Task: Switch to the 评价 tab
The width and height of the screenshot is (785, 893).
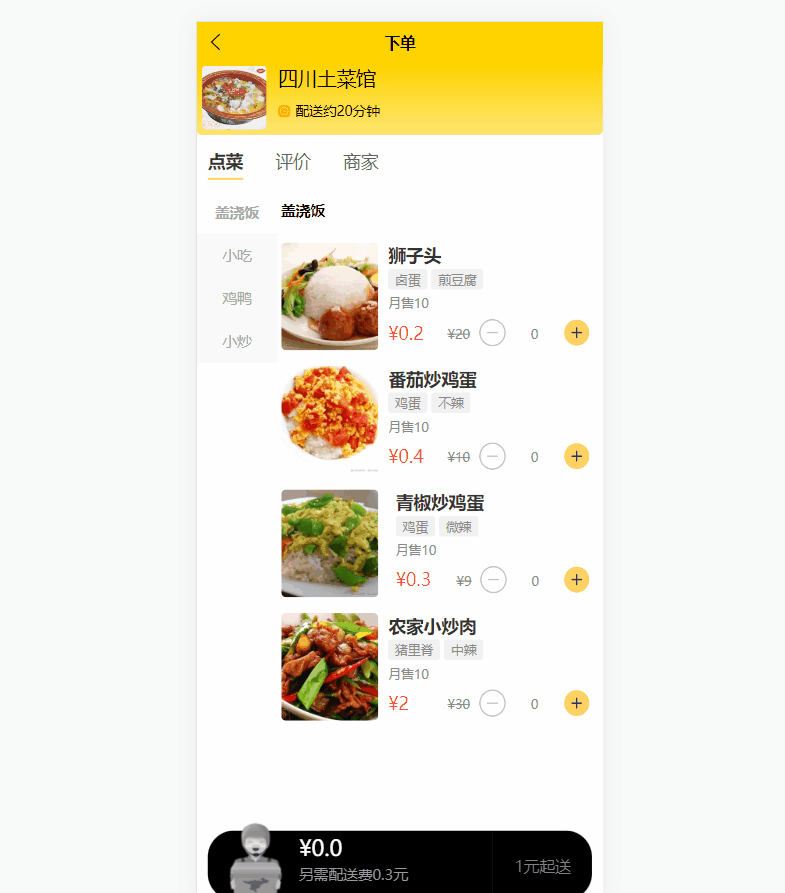Action: (293, 162)
